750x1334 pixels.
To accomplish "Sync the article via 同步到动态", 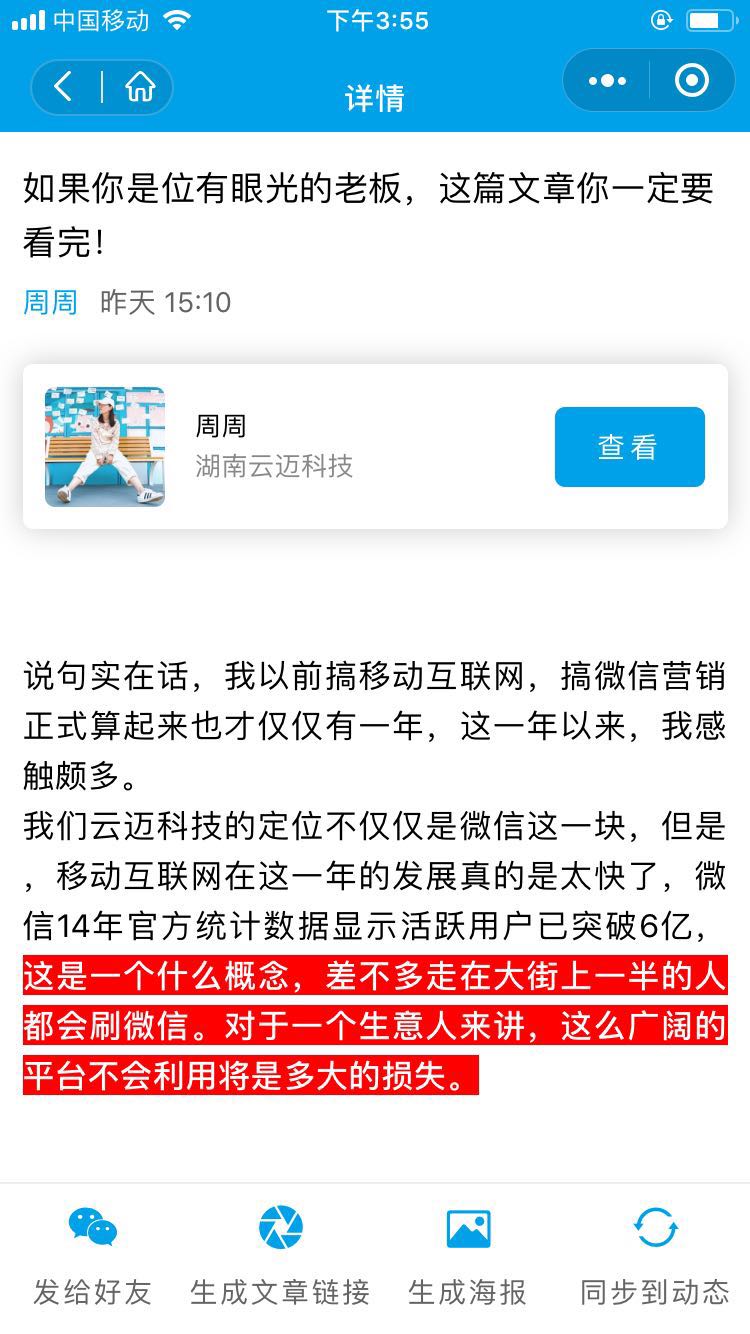I will [x=655, y=1254].
